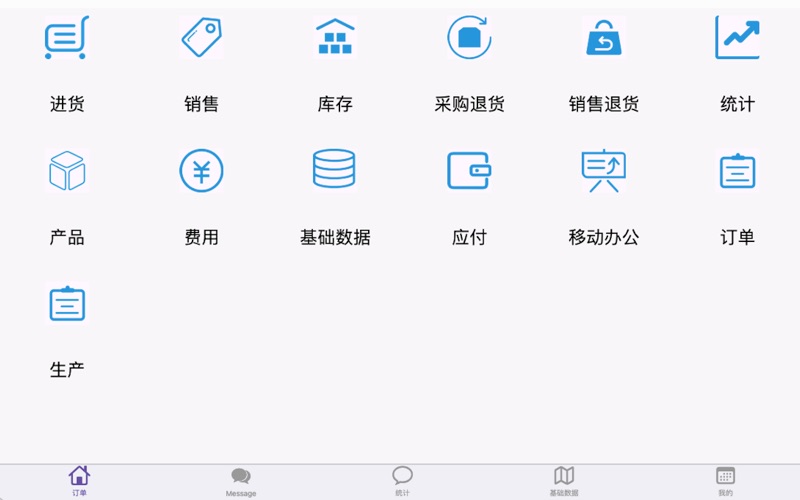Open the 应付 payables module
The height and width of the screenshot is (500, 800).
coord(469,172)
